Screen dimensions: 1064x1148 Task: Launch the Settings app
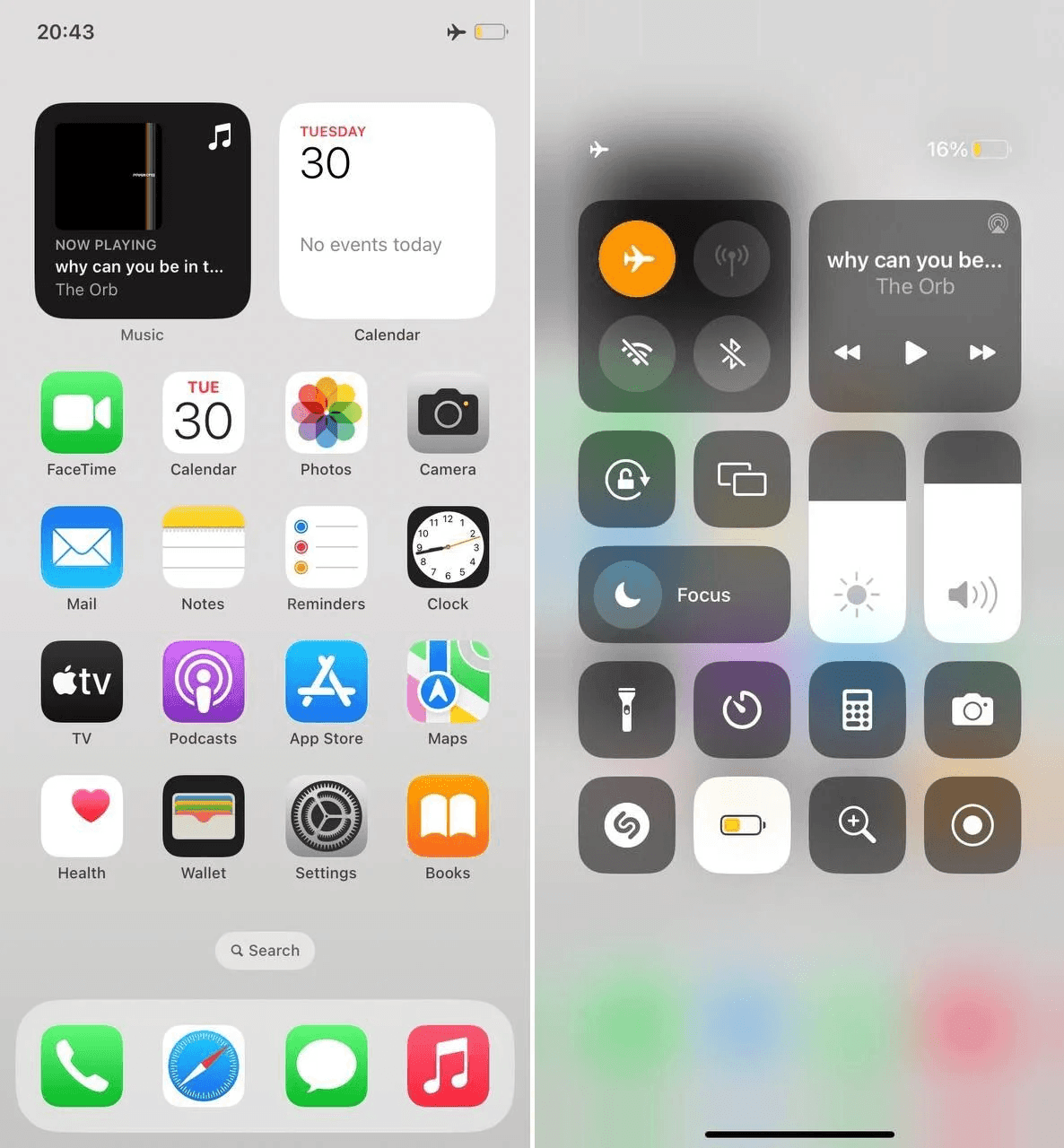tap(326, 816)
